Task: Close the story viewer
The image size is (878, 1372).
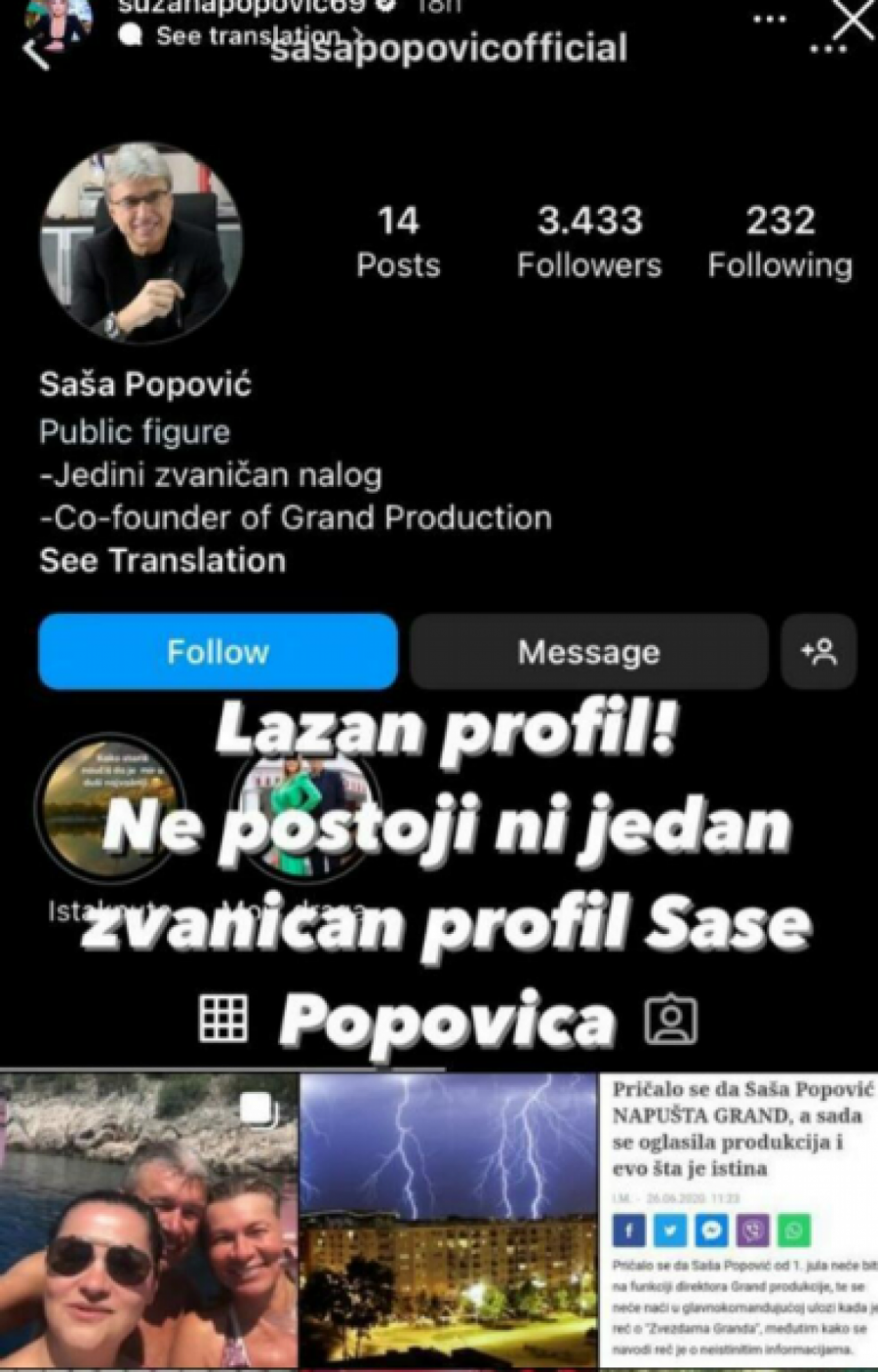Action: pos(853,19)
